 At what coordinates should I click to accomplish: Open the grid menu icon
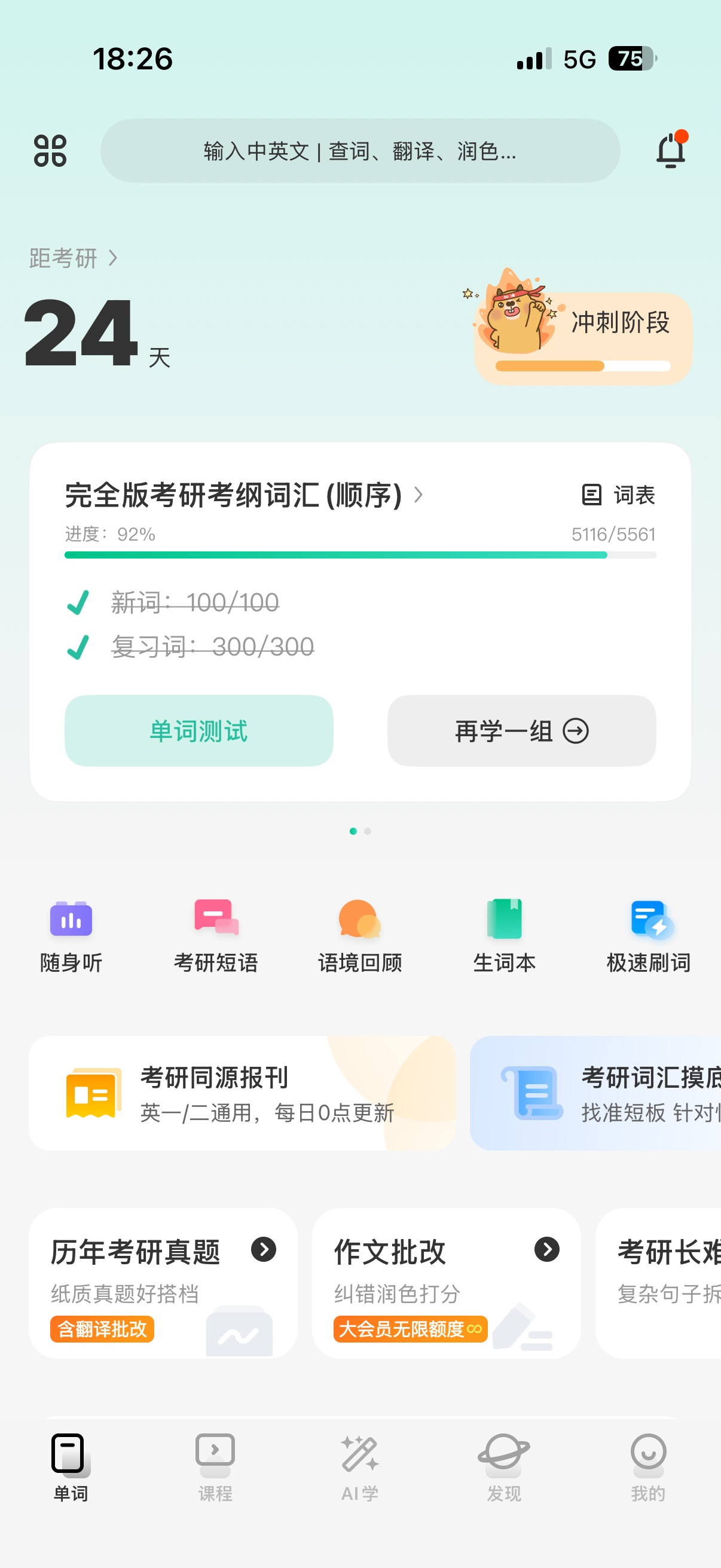50,150
